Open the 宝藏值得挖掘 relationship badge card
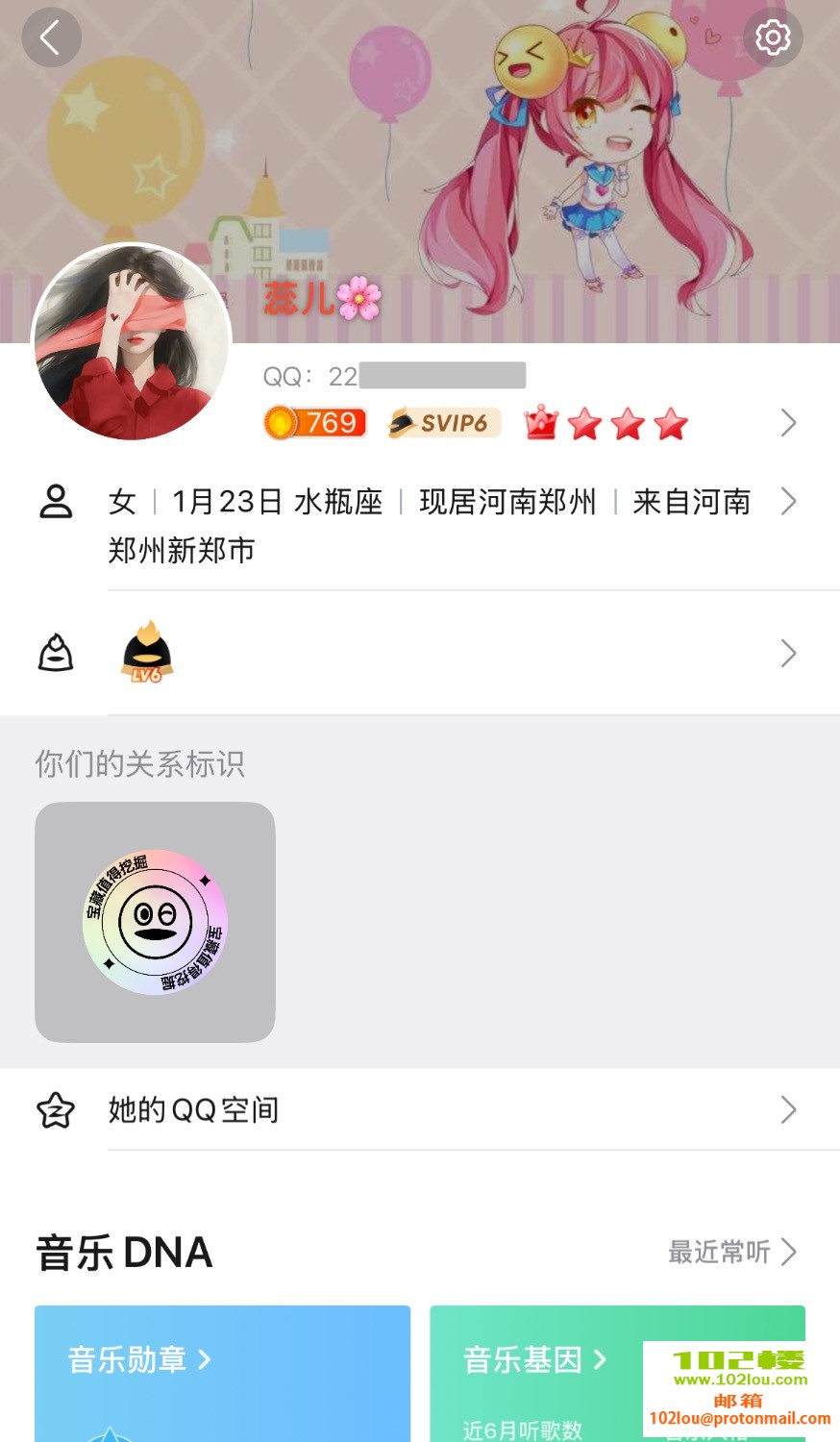This screenshot has height=1442, width=840. (x=155, y=922)
